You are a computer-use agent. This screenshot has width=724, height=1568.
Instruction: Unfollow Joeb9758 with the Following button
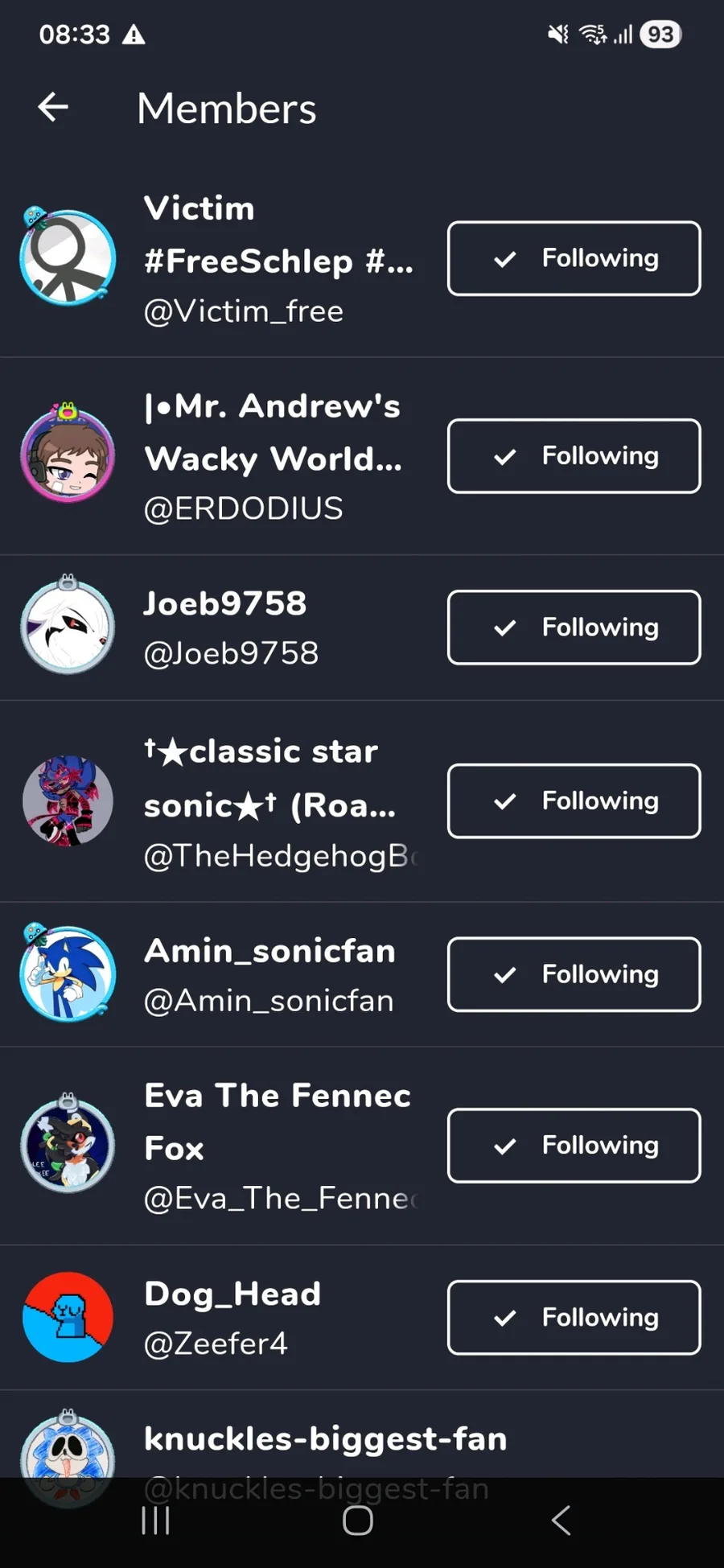[x=574, y=628]
